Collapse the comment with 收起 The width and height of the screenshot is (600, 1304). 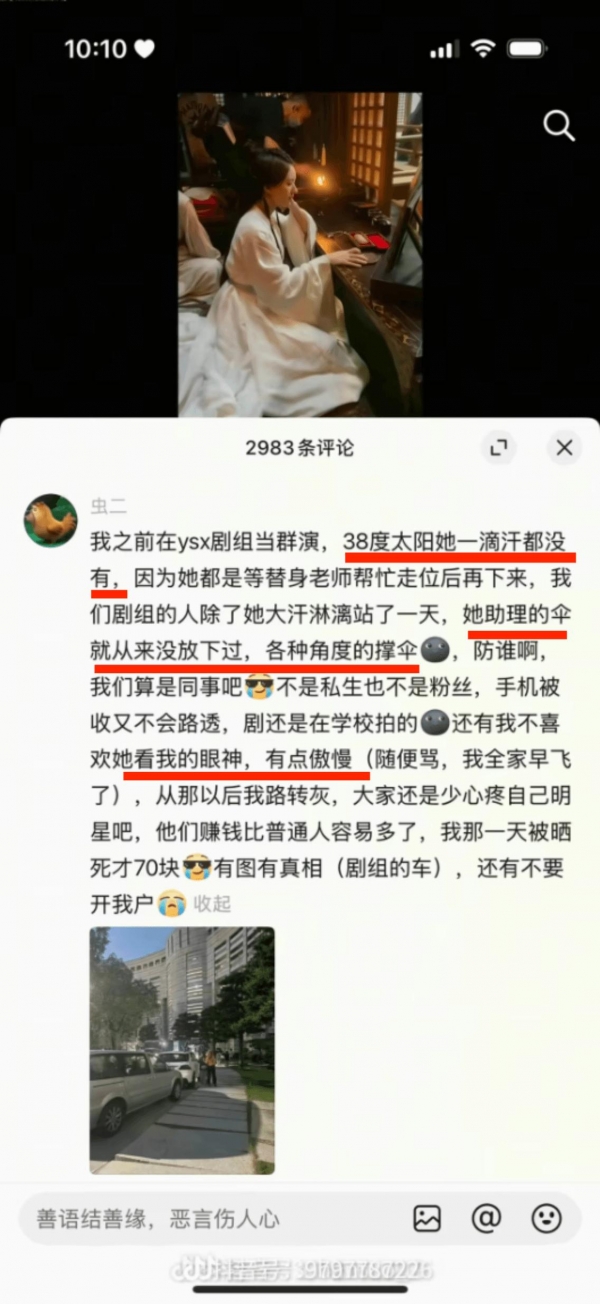click(x=212, y=904)
